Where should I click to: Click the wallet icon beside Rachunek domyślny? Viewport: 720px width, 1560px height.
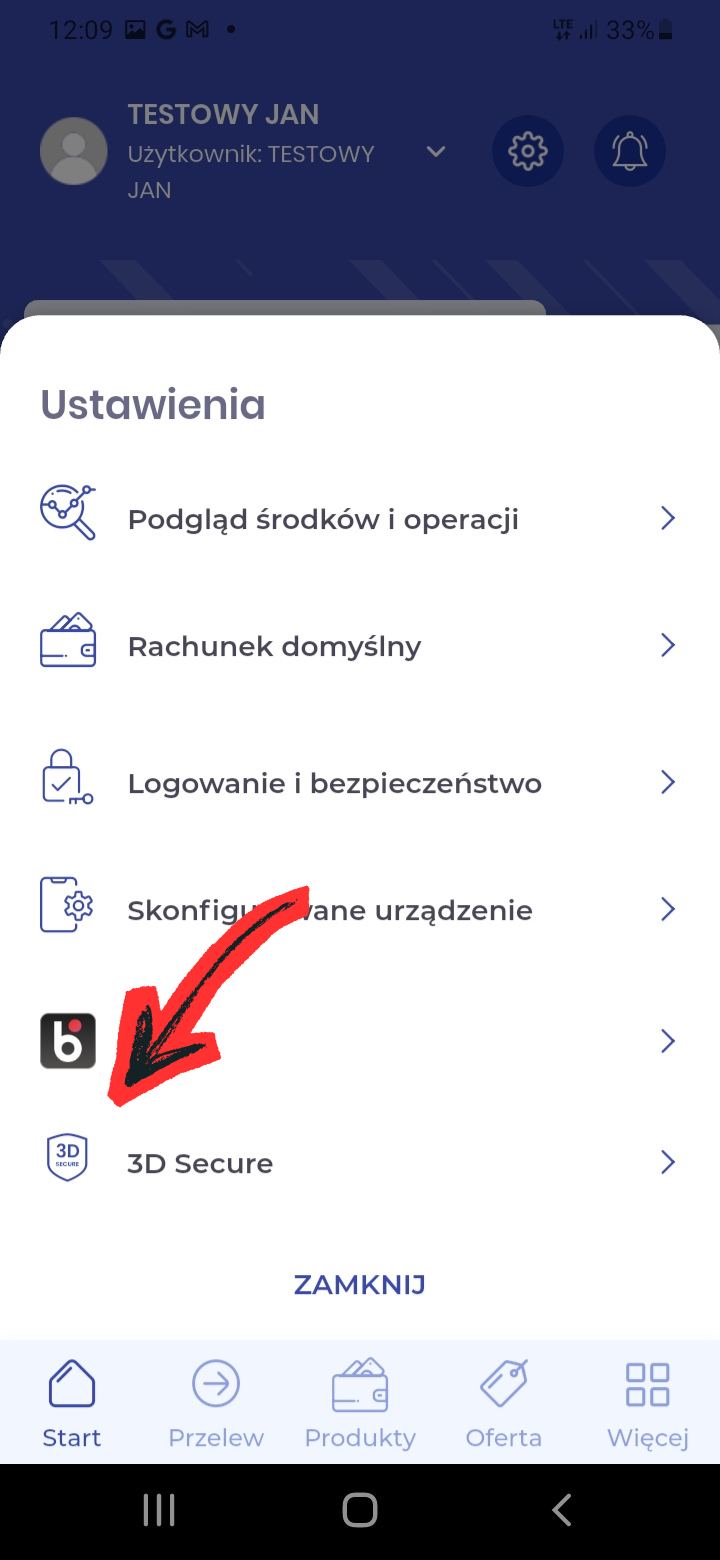67,640
